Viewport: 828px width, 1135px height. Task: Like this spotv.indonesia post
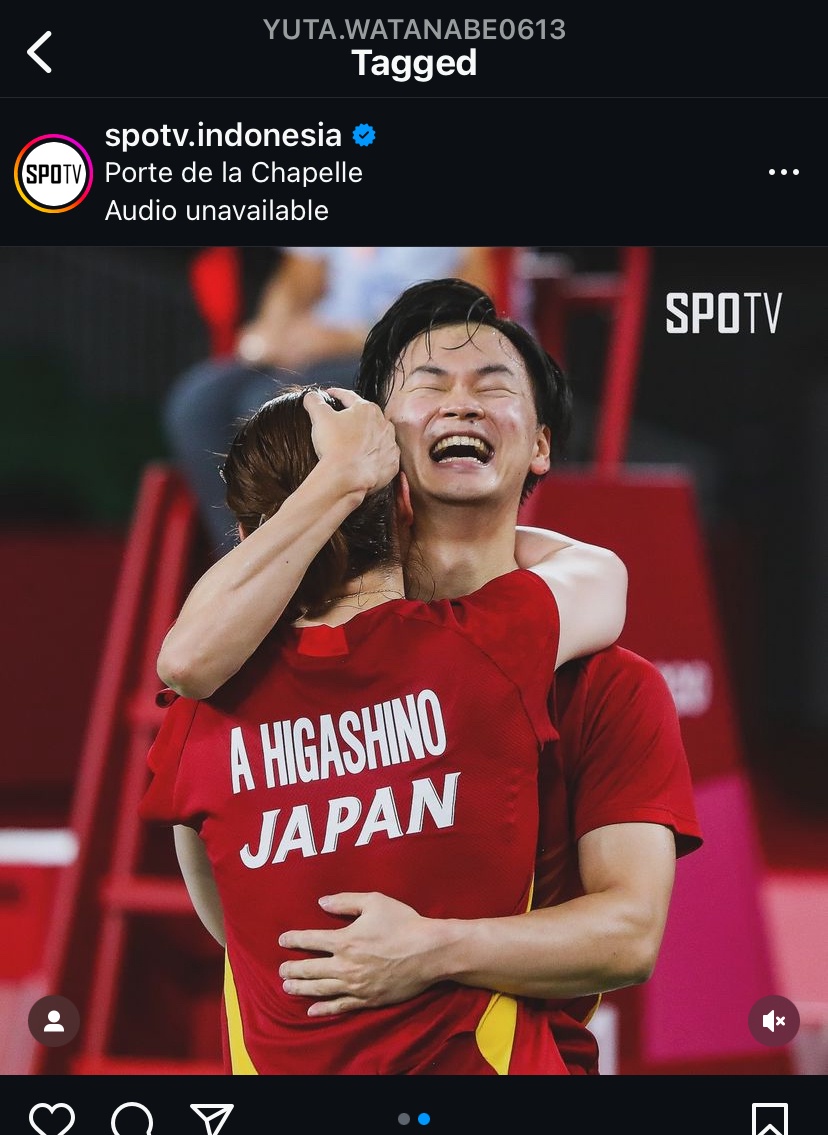pyautogui.click(x=52, y=1118)
